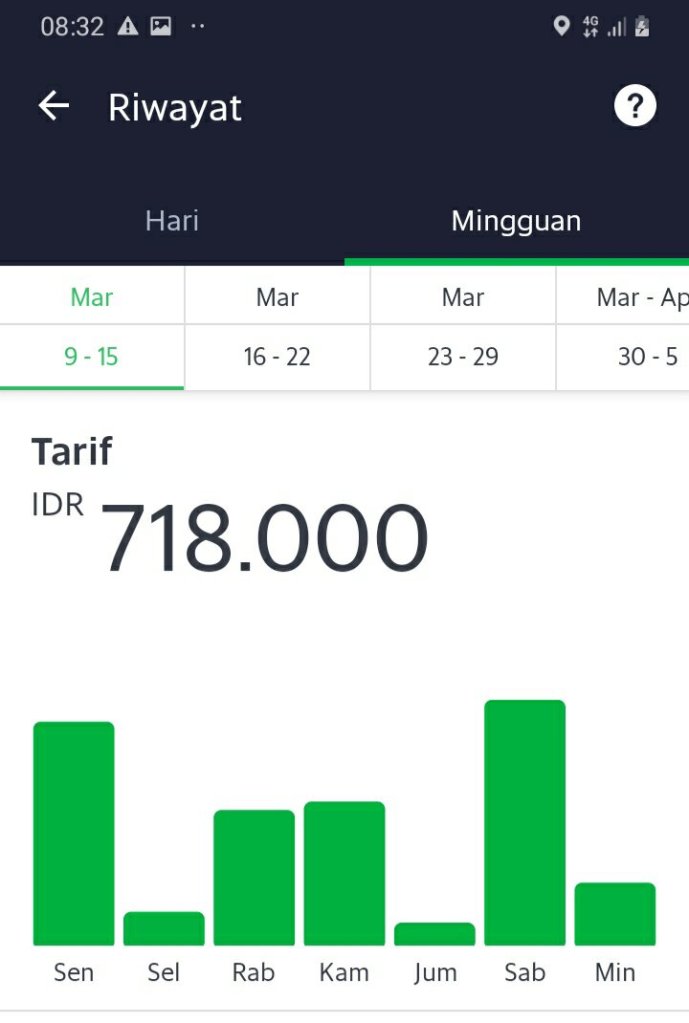Screen dimensions: 689x1023
Task: Open the help question mark icon
Action: point(634,106)
